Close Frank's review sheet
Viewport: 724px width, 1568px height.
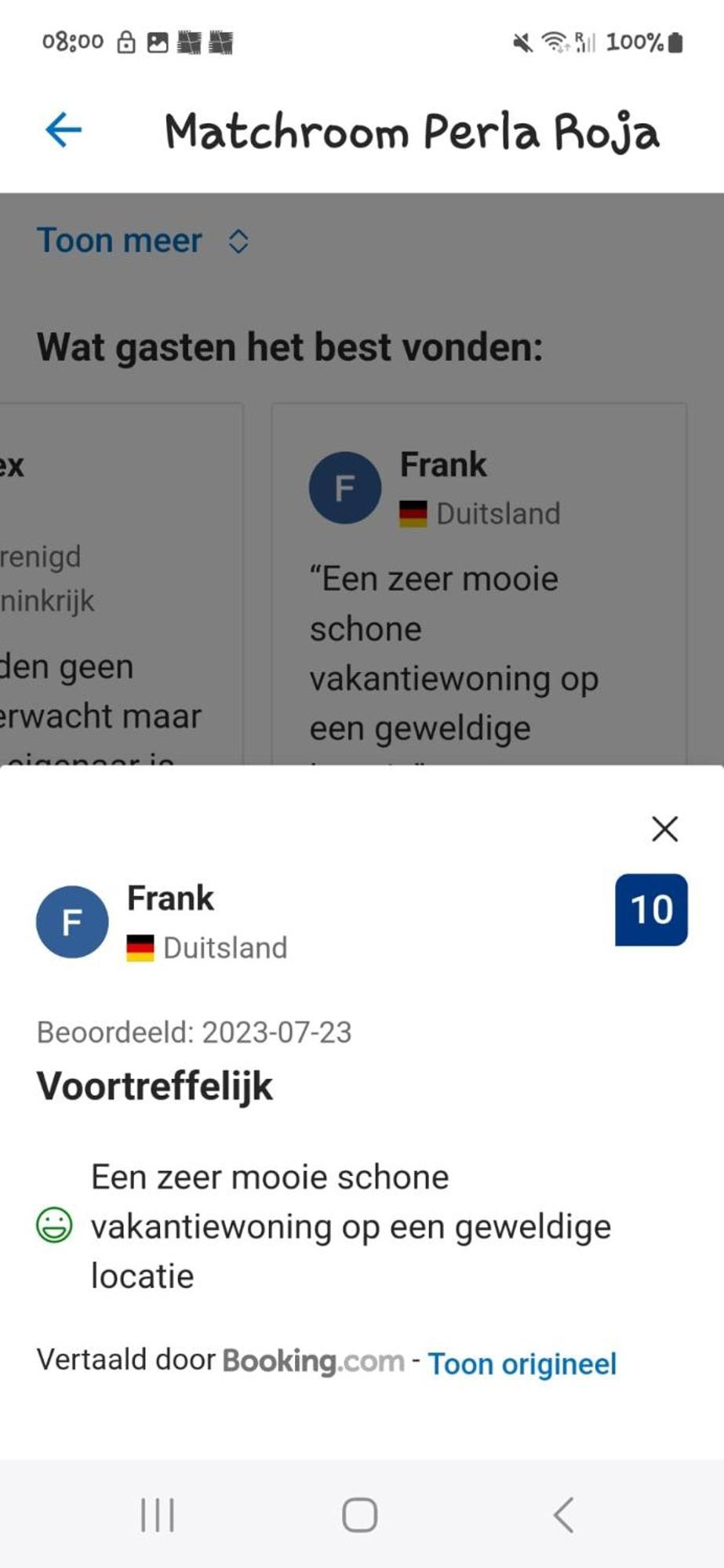664,829
